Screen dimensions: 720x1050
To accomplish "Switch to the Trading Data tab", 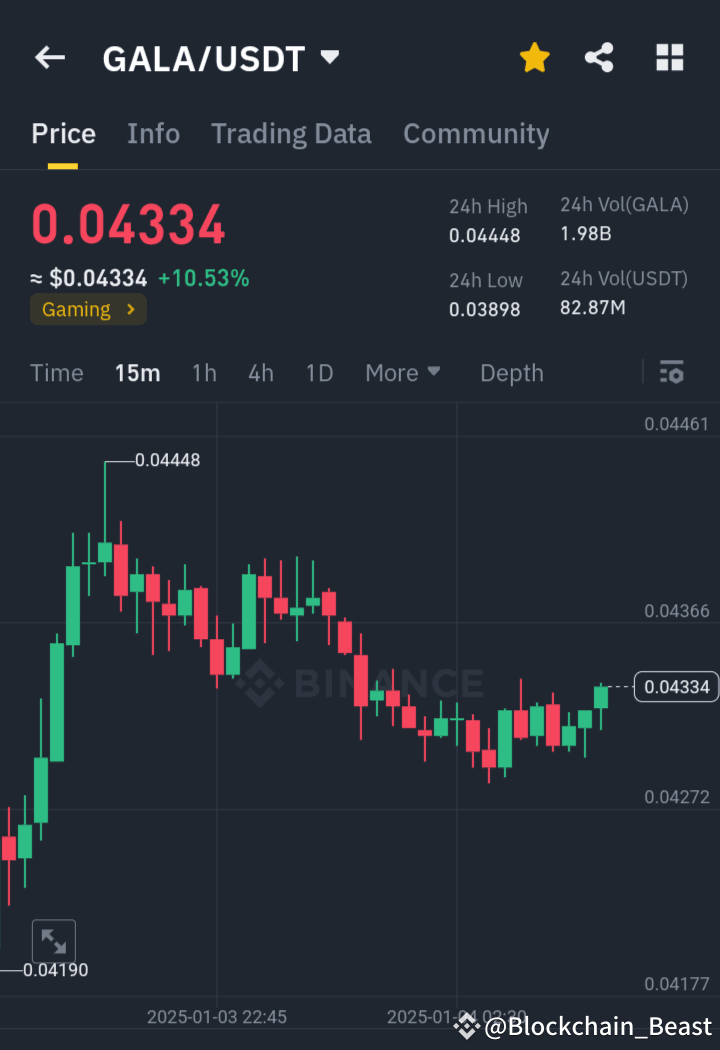I will click(291, 133).
